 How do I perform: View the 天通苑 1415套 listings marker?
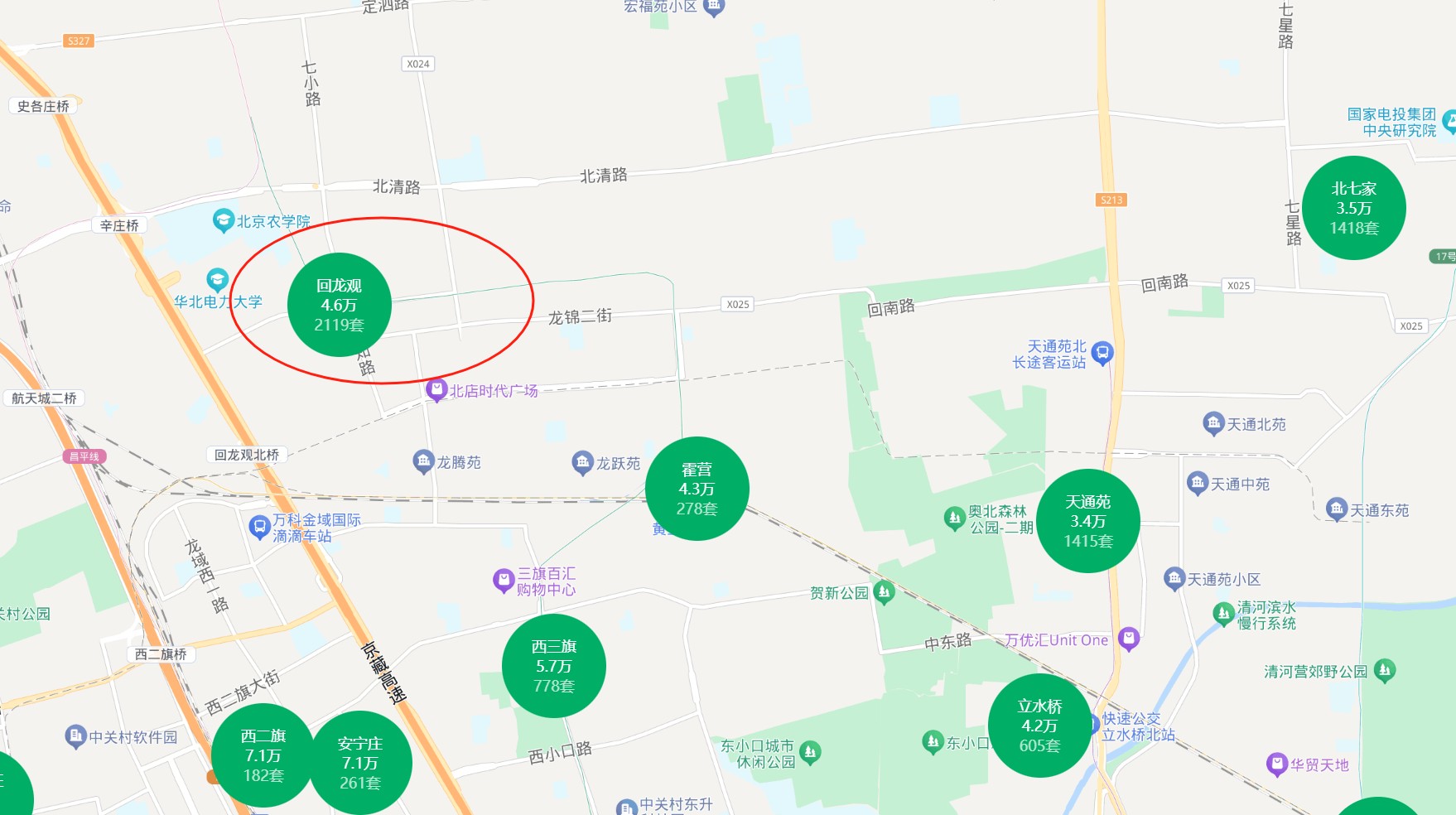click(x=1087, y=521)
